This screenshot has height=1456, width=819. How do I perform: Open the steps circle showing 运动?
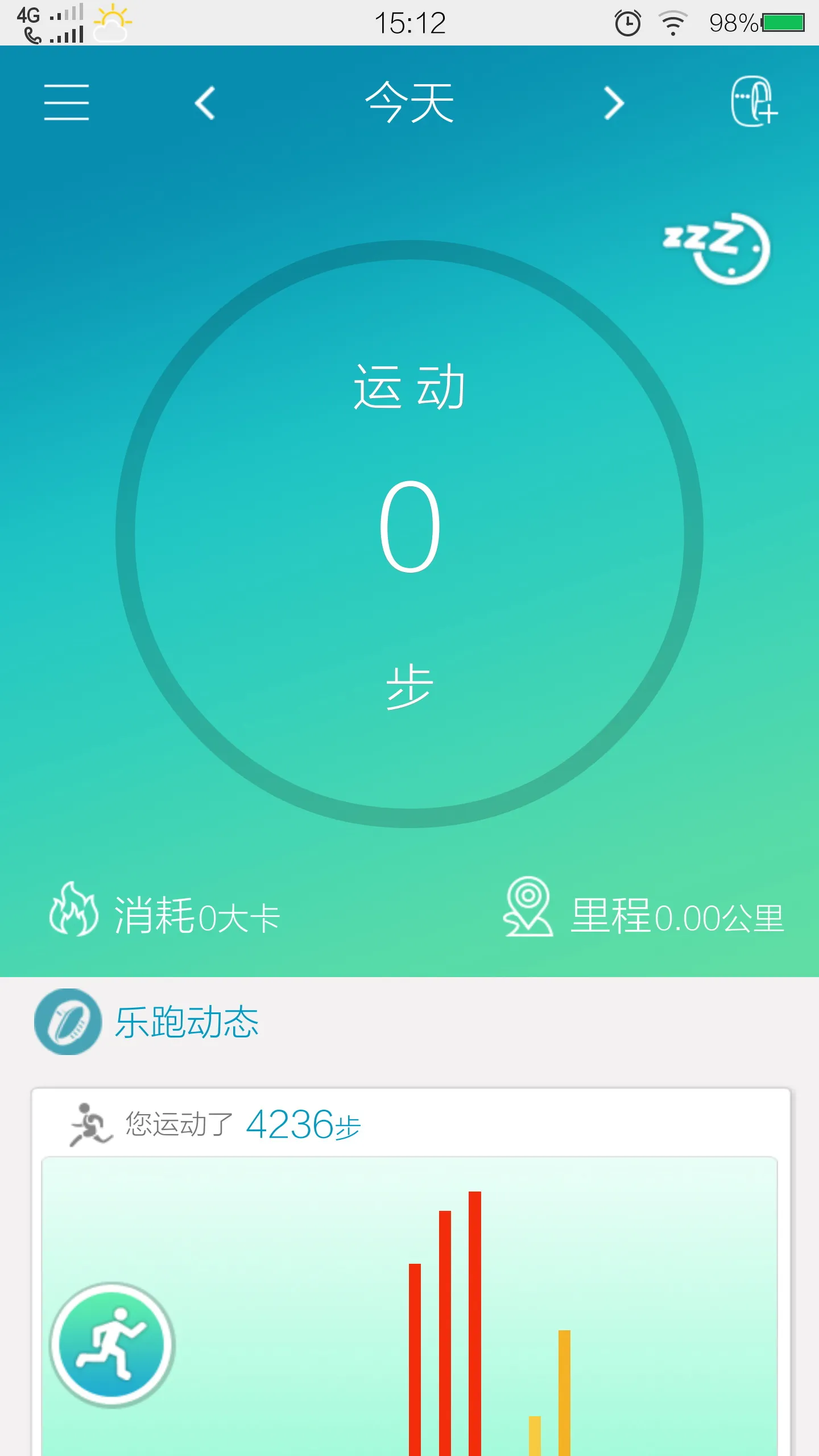click(409, 533)
